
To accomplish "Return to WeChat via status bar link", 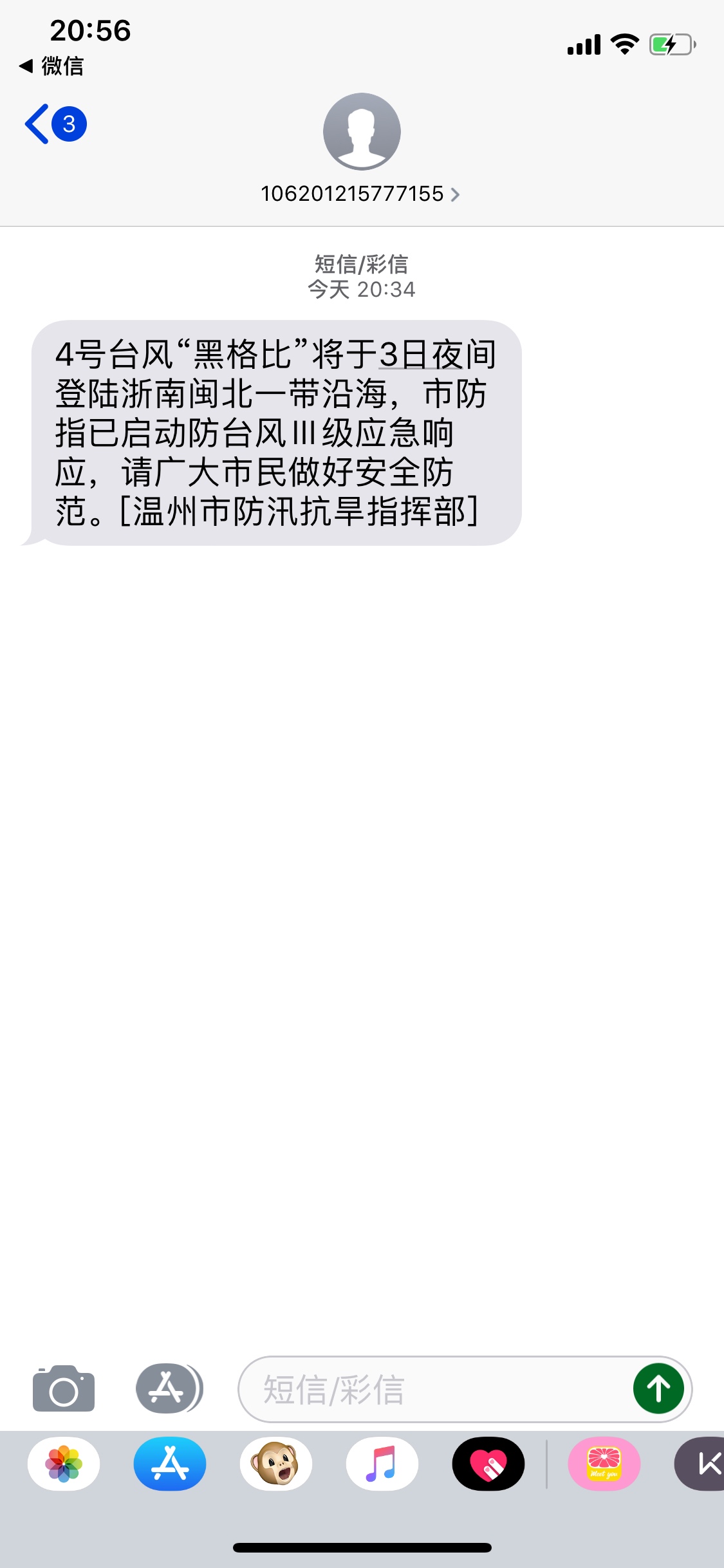I will click(53, 66).
